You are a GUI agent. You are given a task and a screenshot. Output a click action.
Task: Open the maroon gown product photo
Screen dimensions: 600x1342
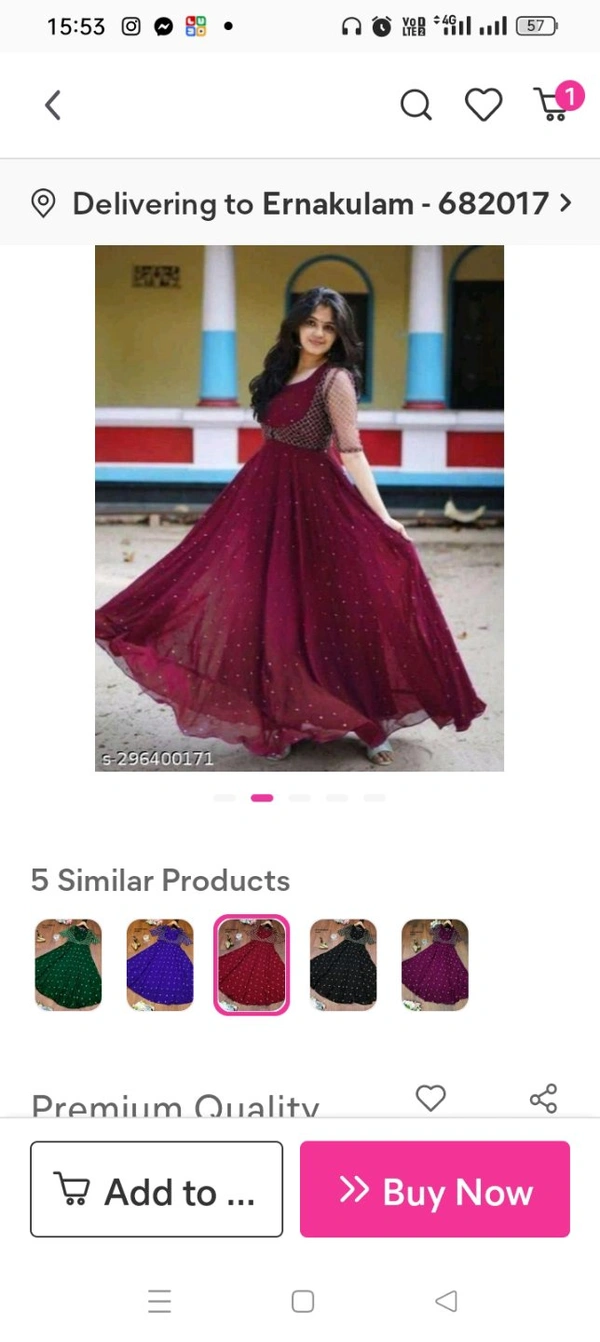[x=299, y=508]
